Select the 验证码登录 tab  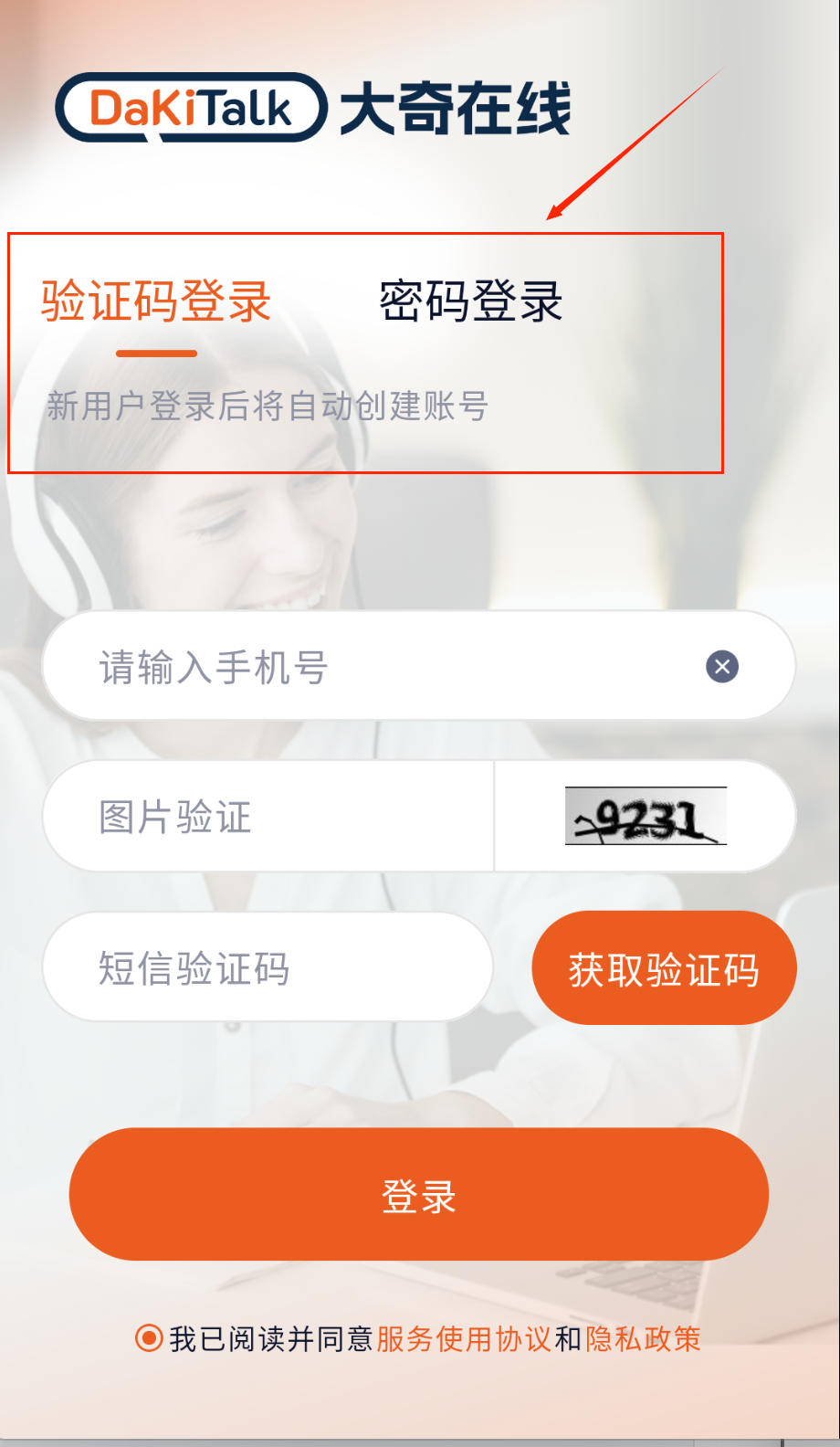pos(156,301)
